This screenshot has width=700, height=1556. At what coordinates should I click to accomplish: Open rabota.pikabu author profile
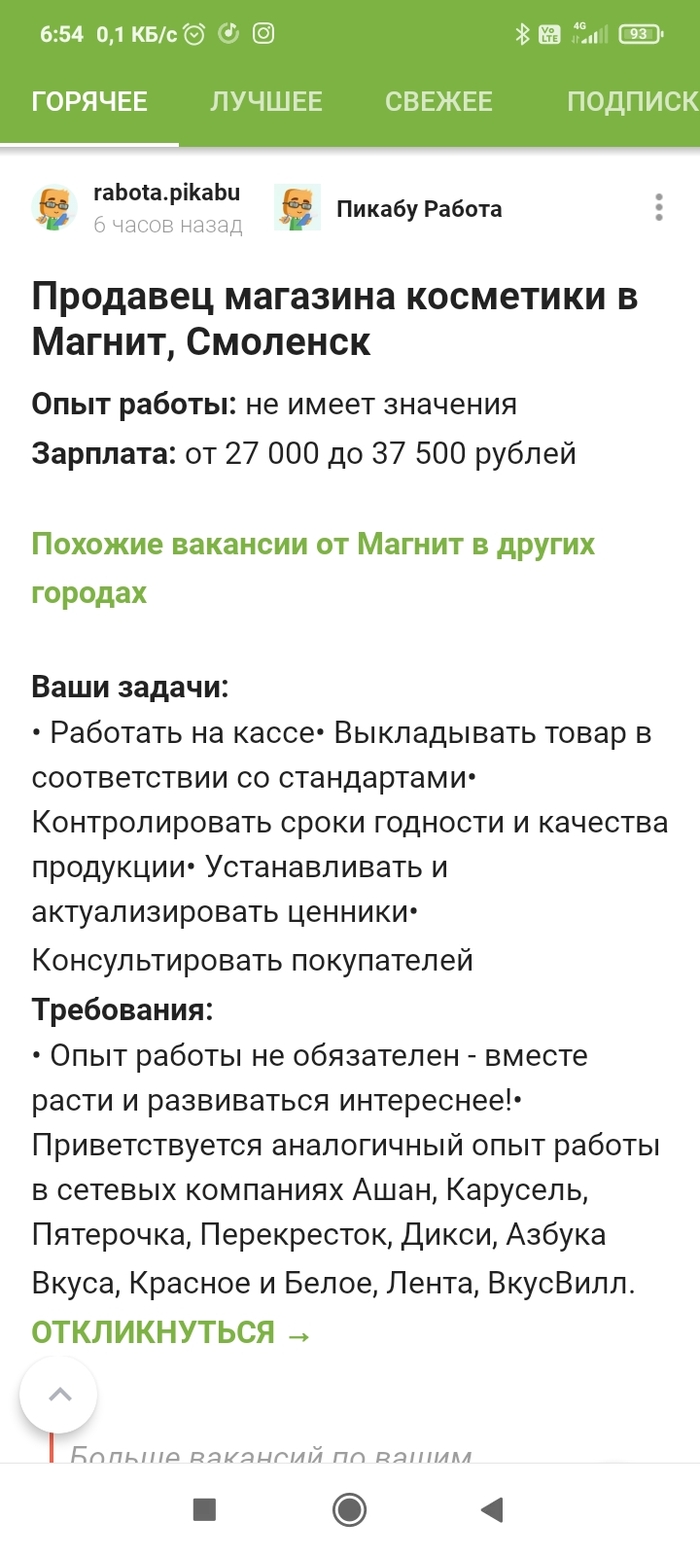[x=166, y=193]
